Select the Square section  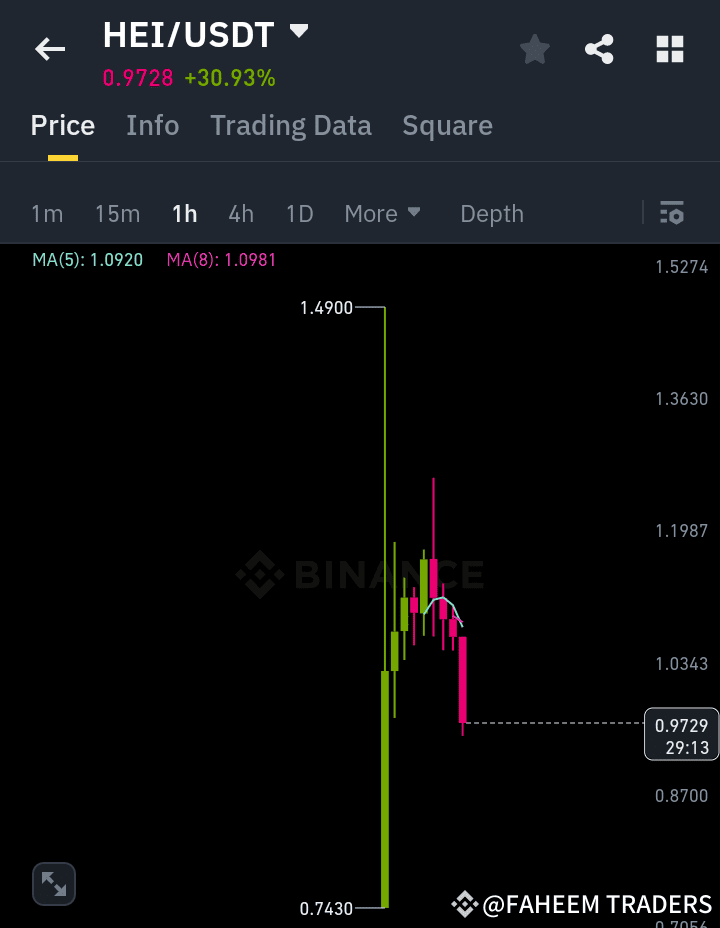[447, 125]
